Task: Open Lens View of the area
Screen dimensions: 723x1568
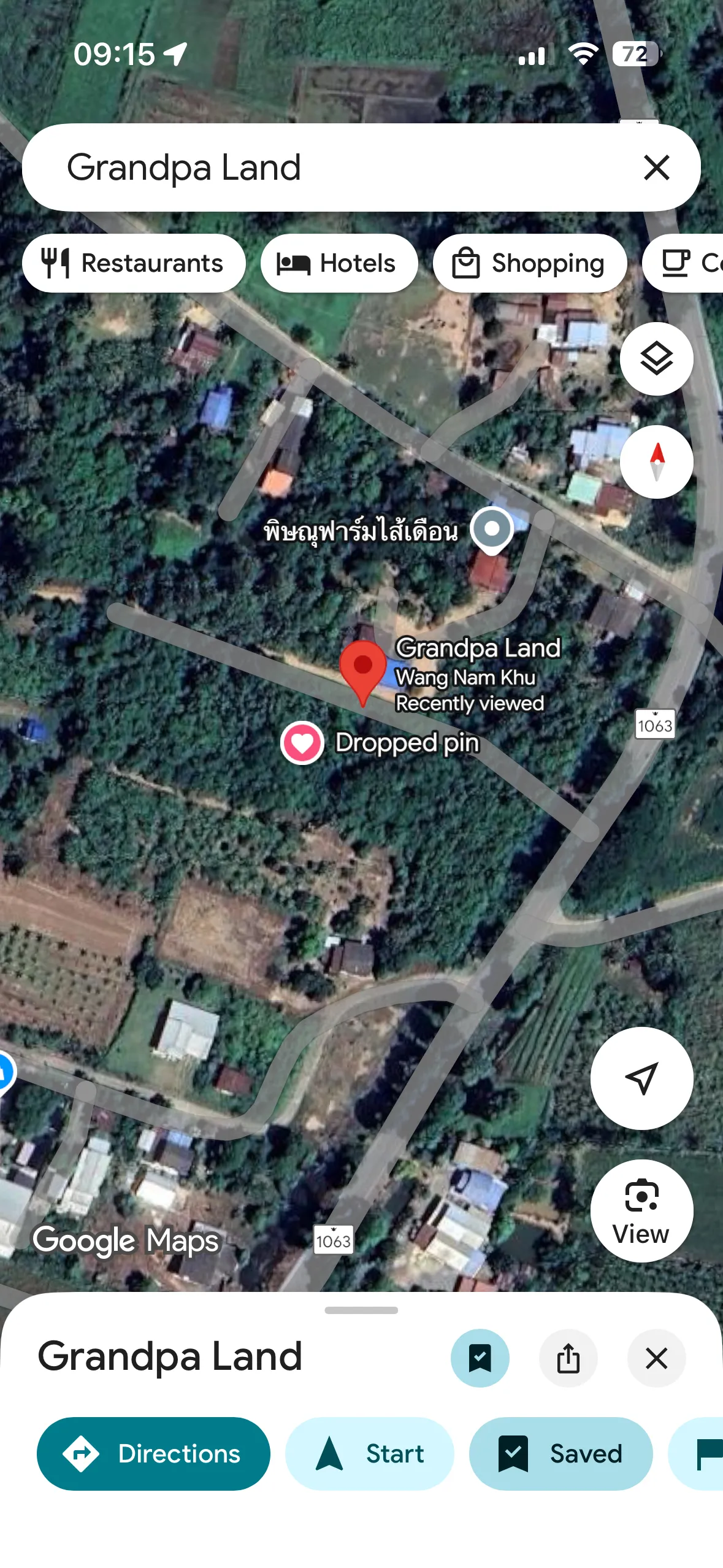Action: click(641, 1210)
